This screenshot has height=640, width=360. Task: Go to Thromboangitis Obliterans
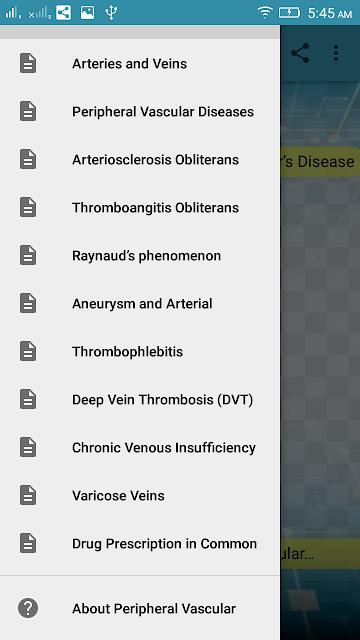140,208
